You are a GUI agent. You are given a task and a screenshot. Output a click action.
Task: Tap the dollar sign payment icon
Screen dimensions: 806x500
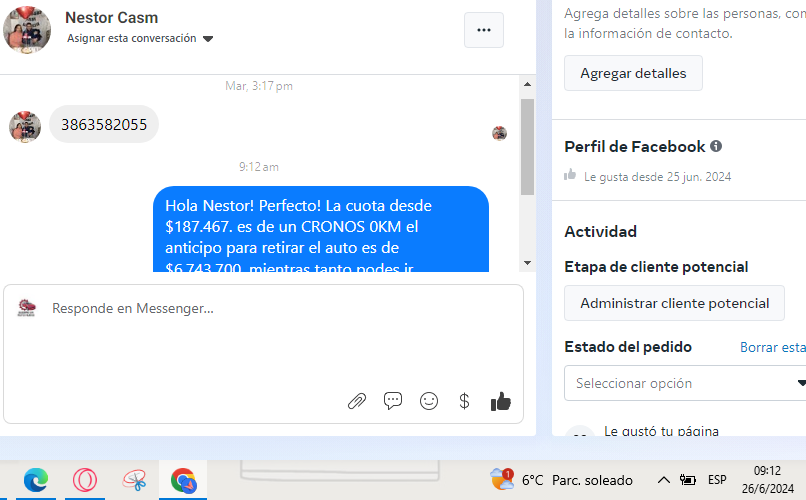[464, 401]
